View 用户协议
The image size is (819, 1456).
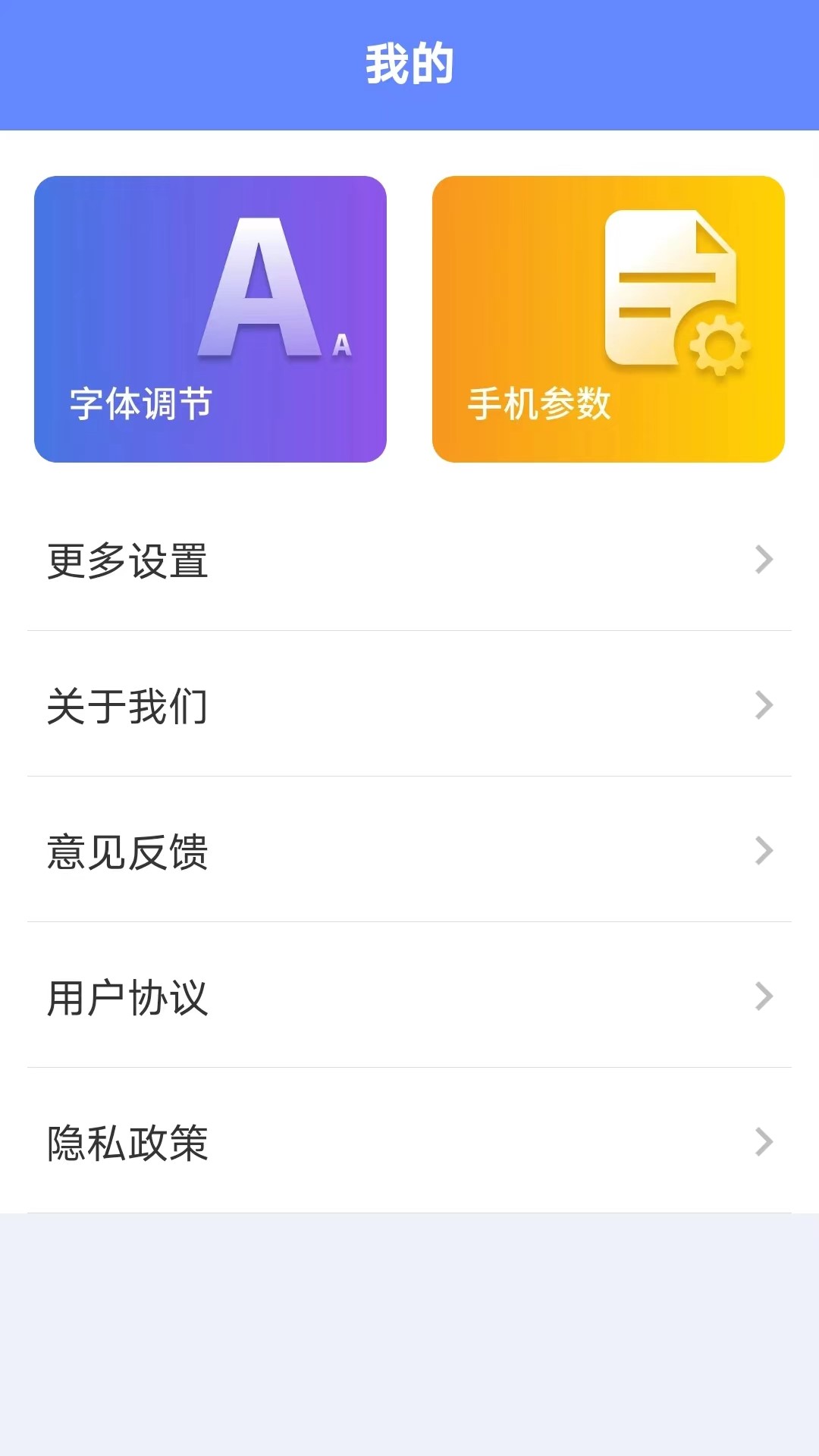tap(409, 996)
